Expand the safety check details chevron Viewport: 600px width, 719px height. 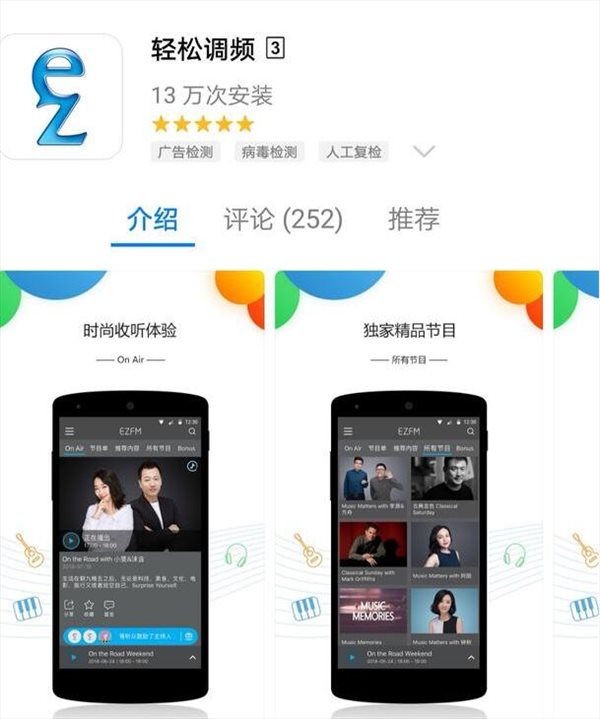(x=424, y=152)
